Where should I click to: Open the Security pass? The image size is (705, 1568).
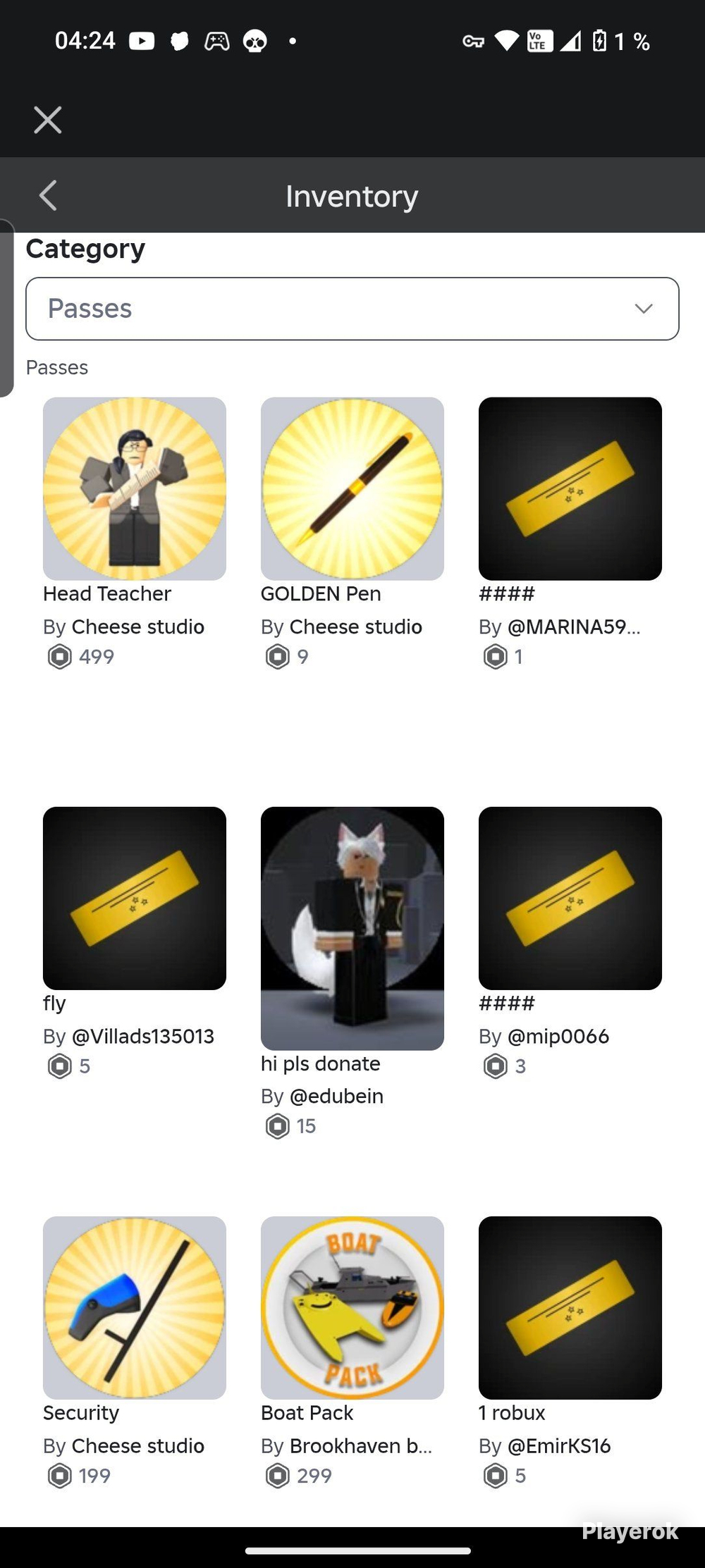point(135,1308)
